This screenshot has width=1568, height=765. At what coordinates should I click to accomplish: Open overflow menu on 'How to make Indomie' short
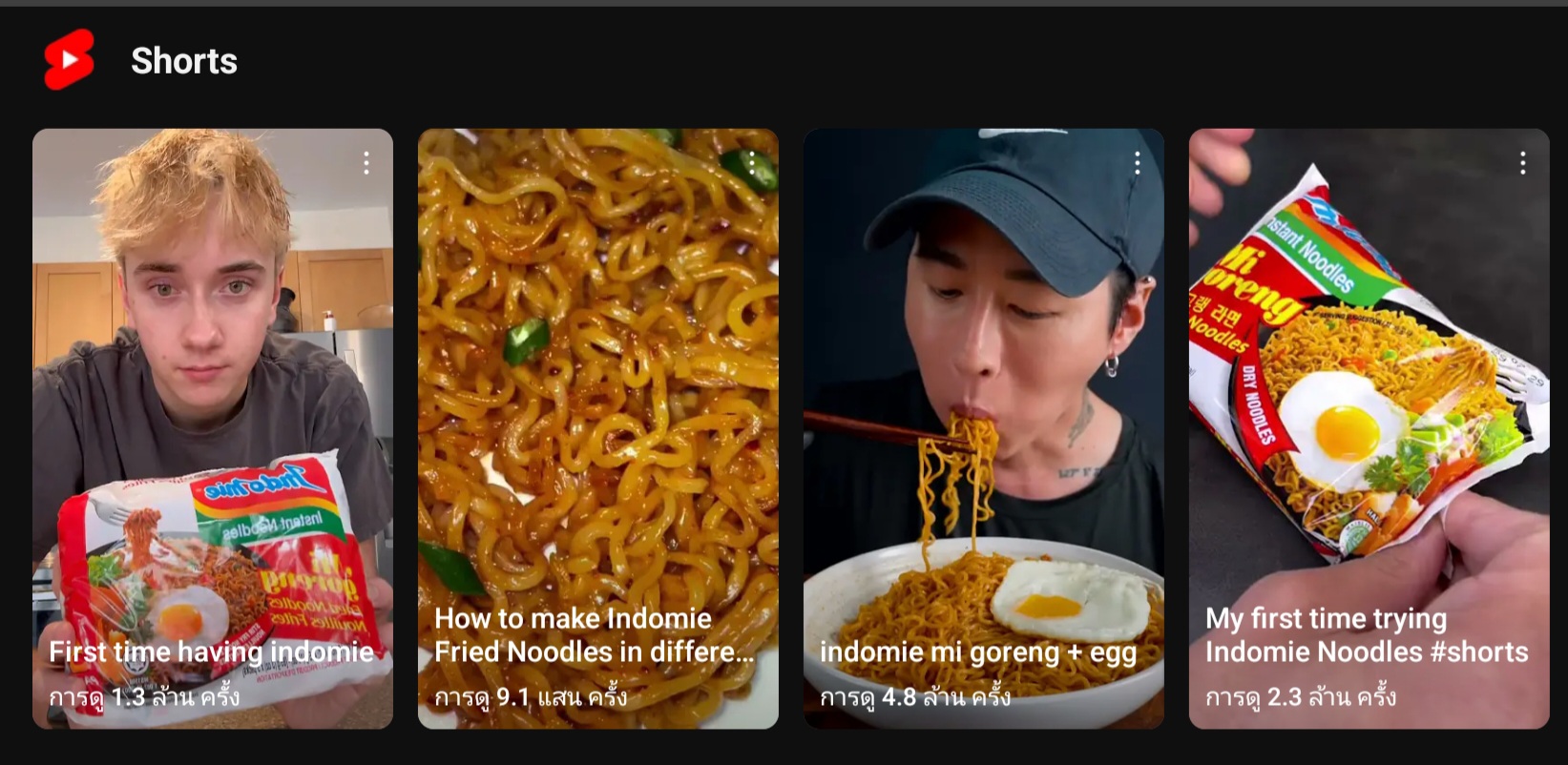[x=752, y=163]
